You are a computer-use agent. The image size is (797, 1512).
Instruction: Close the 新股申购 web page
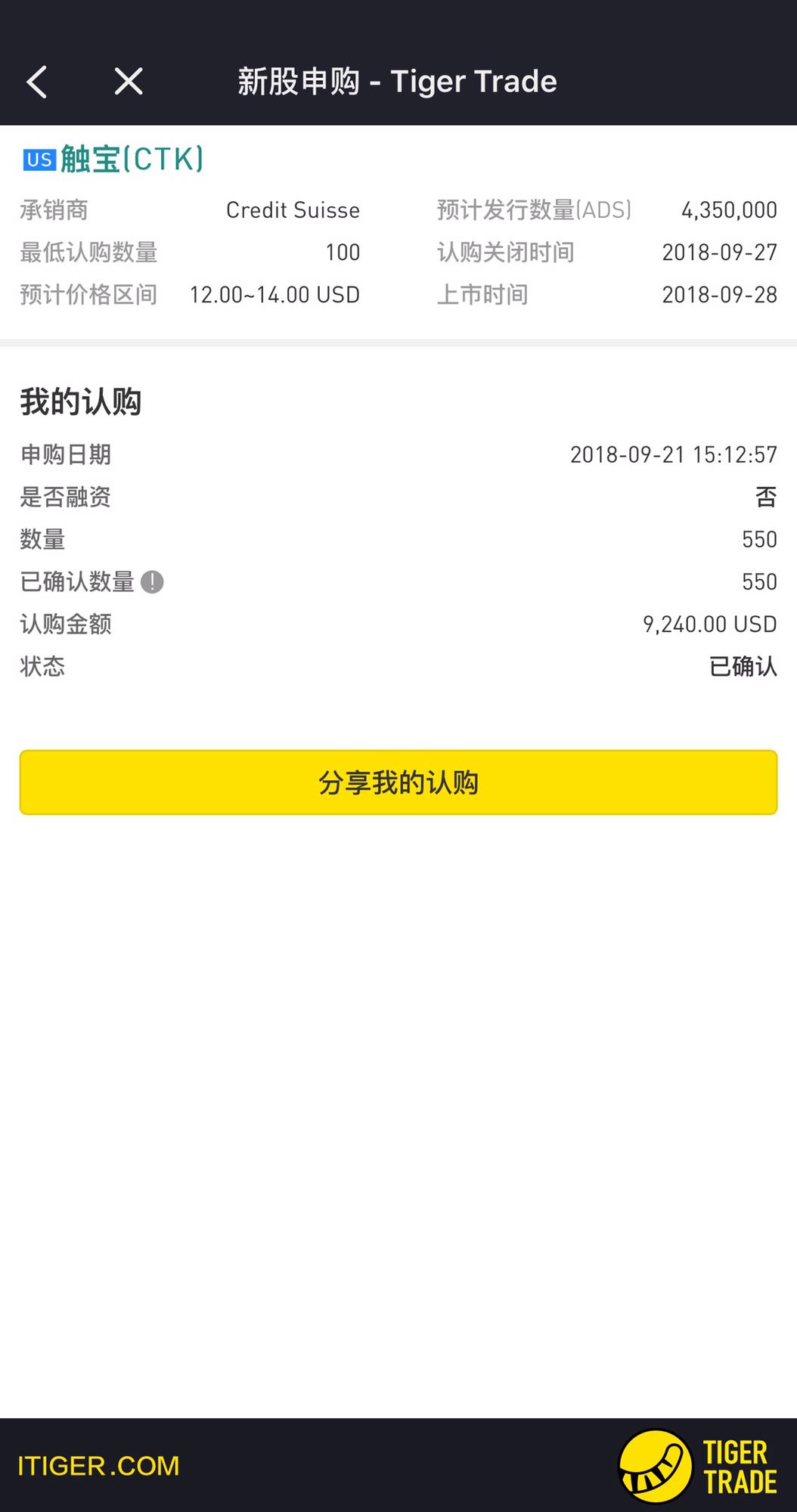tap(129, 82)
